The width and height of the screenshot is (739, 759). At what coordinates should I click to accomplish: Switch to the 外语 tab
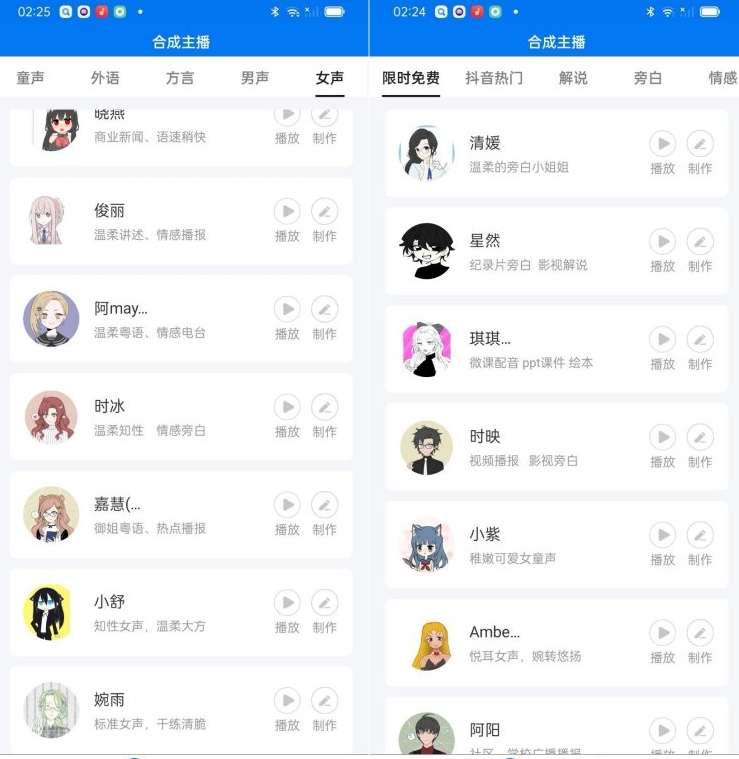click(x=105, y=78)
